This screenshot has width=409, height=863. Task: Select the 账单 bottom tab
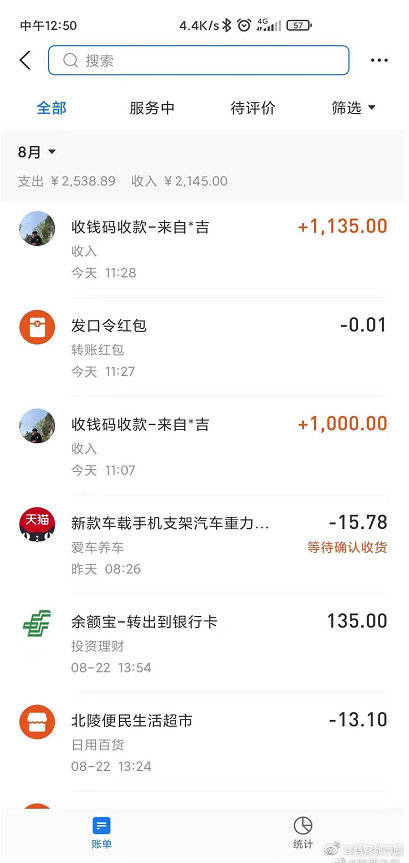tap(101, 833)
